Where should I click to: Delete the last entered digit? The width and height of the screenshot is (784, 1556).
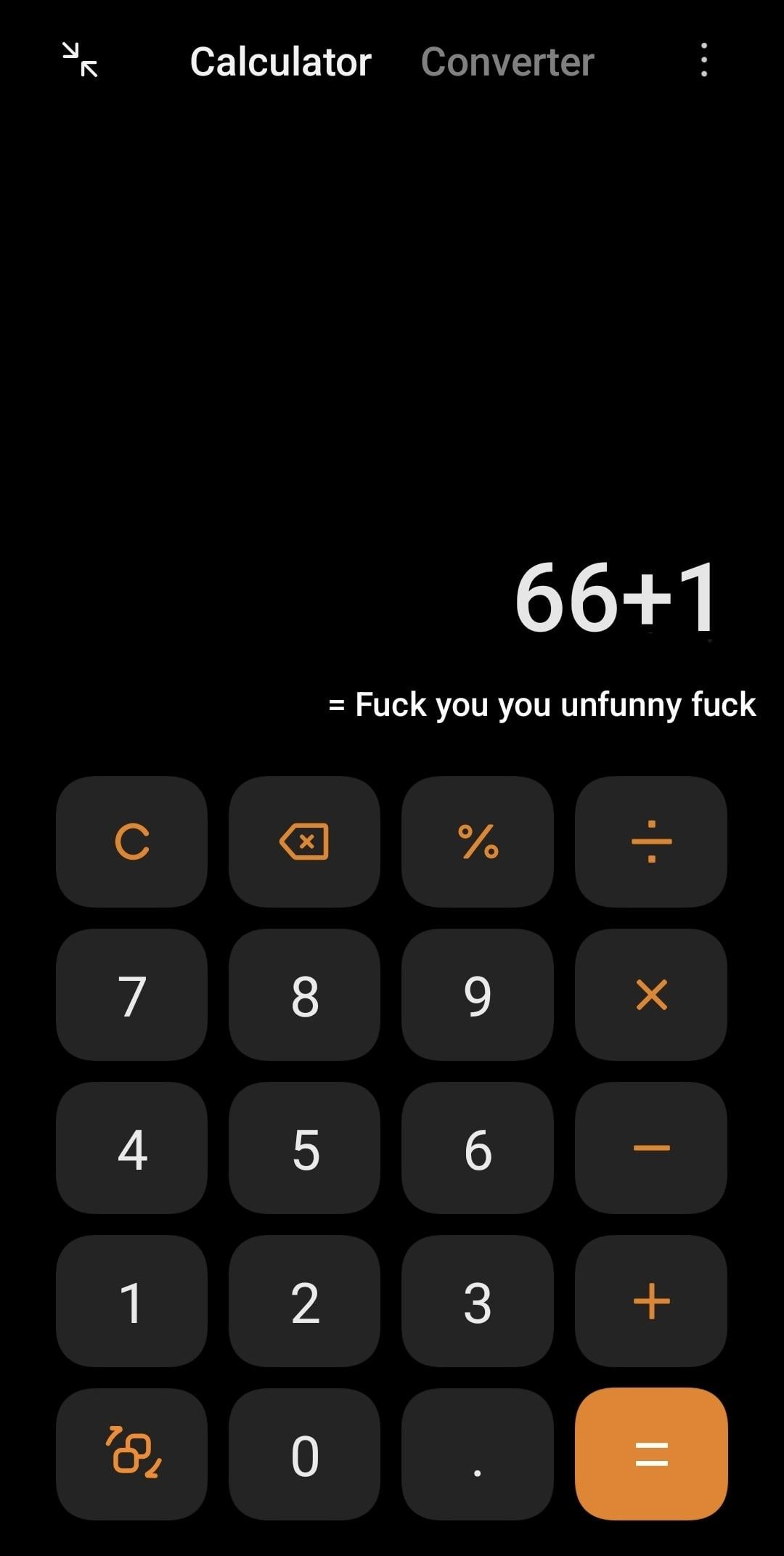click(x=304, y=842)
